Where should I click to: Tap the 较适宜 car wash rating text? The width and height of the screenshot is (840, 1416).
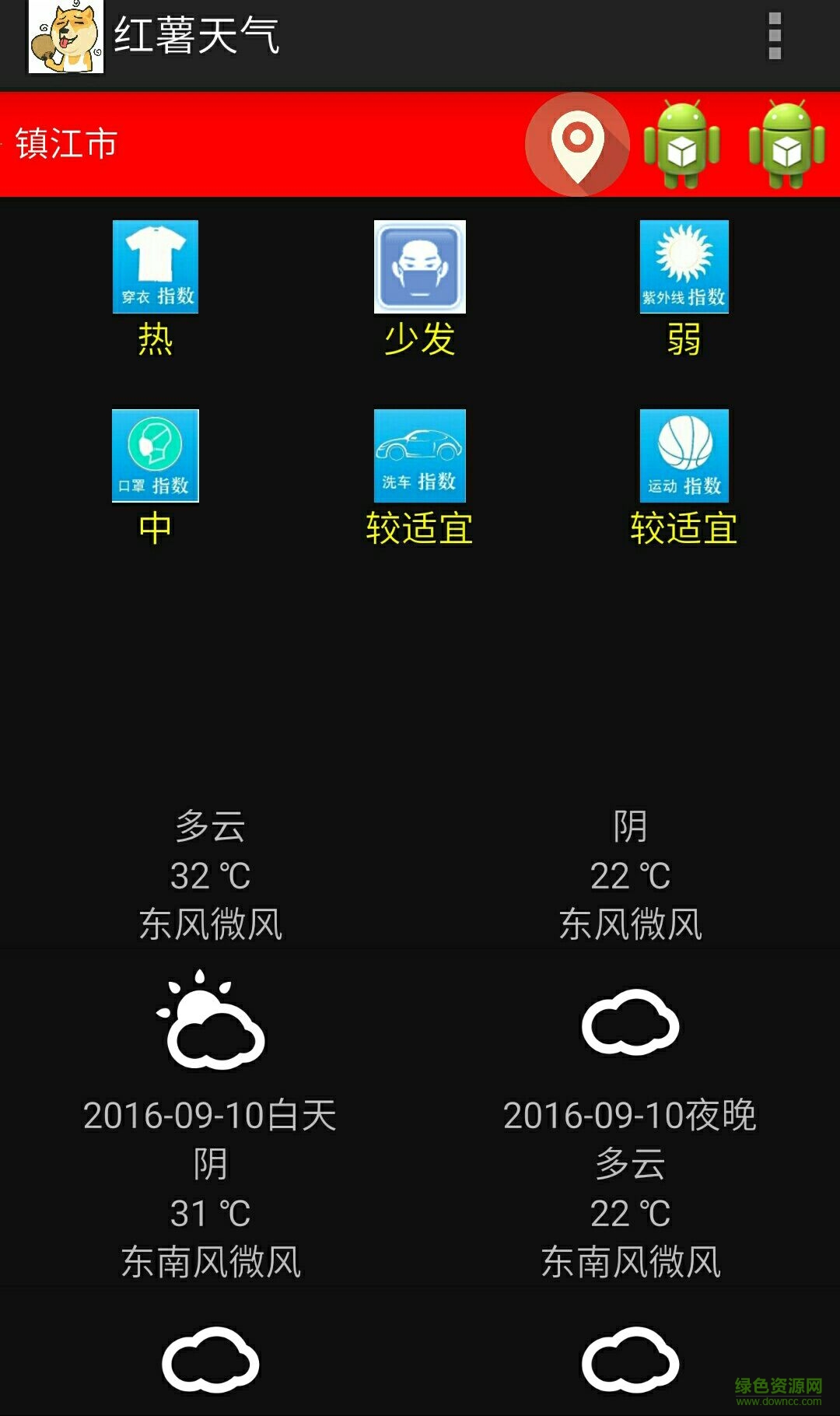click(x=418, y=529)
